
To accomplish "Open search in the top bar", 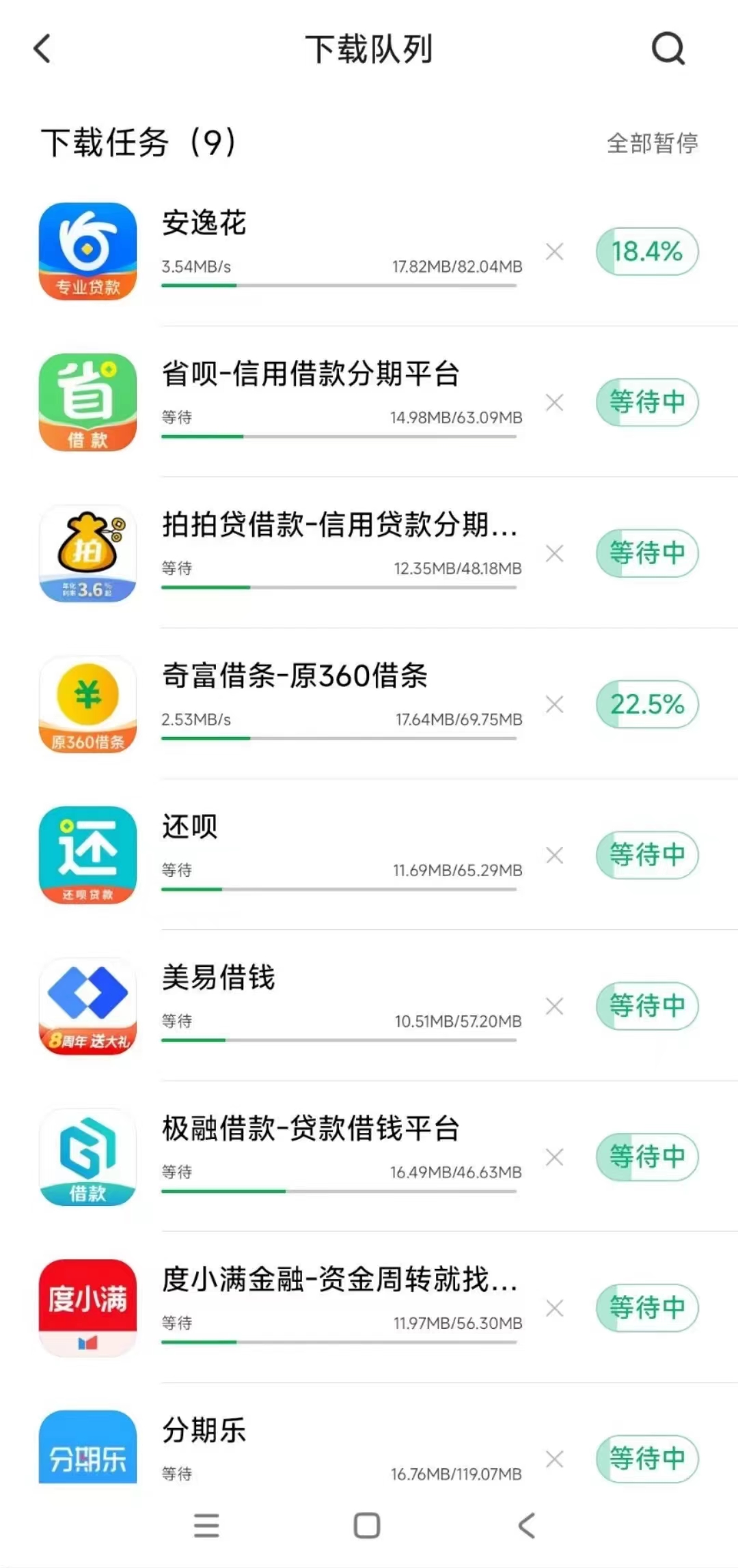I will click(x=668, y=49).
